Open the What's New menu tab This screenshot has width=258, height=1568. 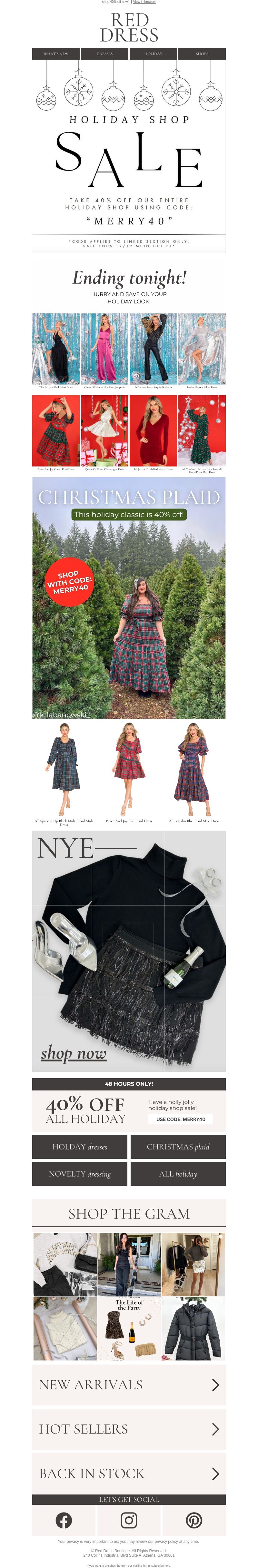[x=56, y=54]
